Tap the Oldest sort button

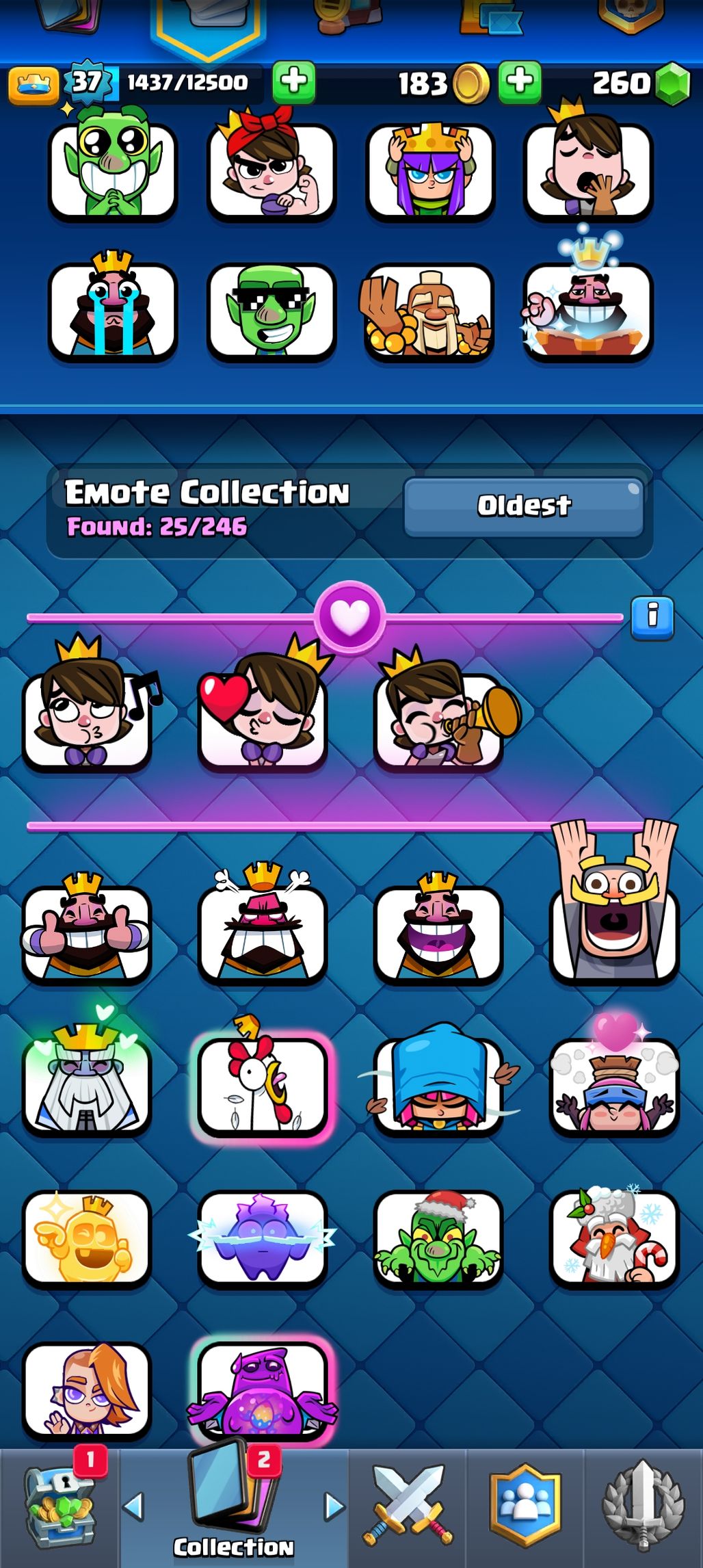coord(523,506)
